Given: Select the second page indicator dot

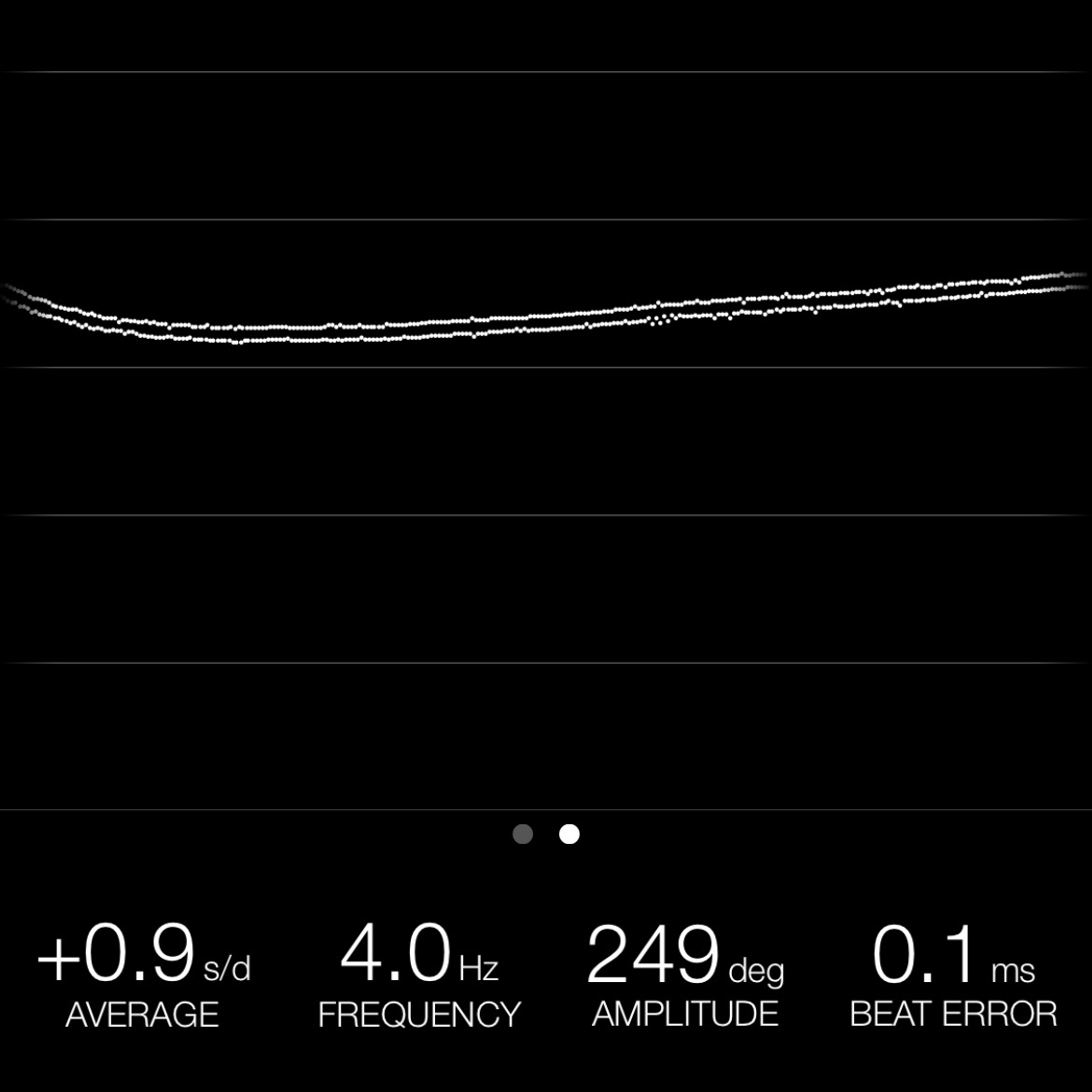Looking at the screenshot, I should [x=569, y=834].
